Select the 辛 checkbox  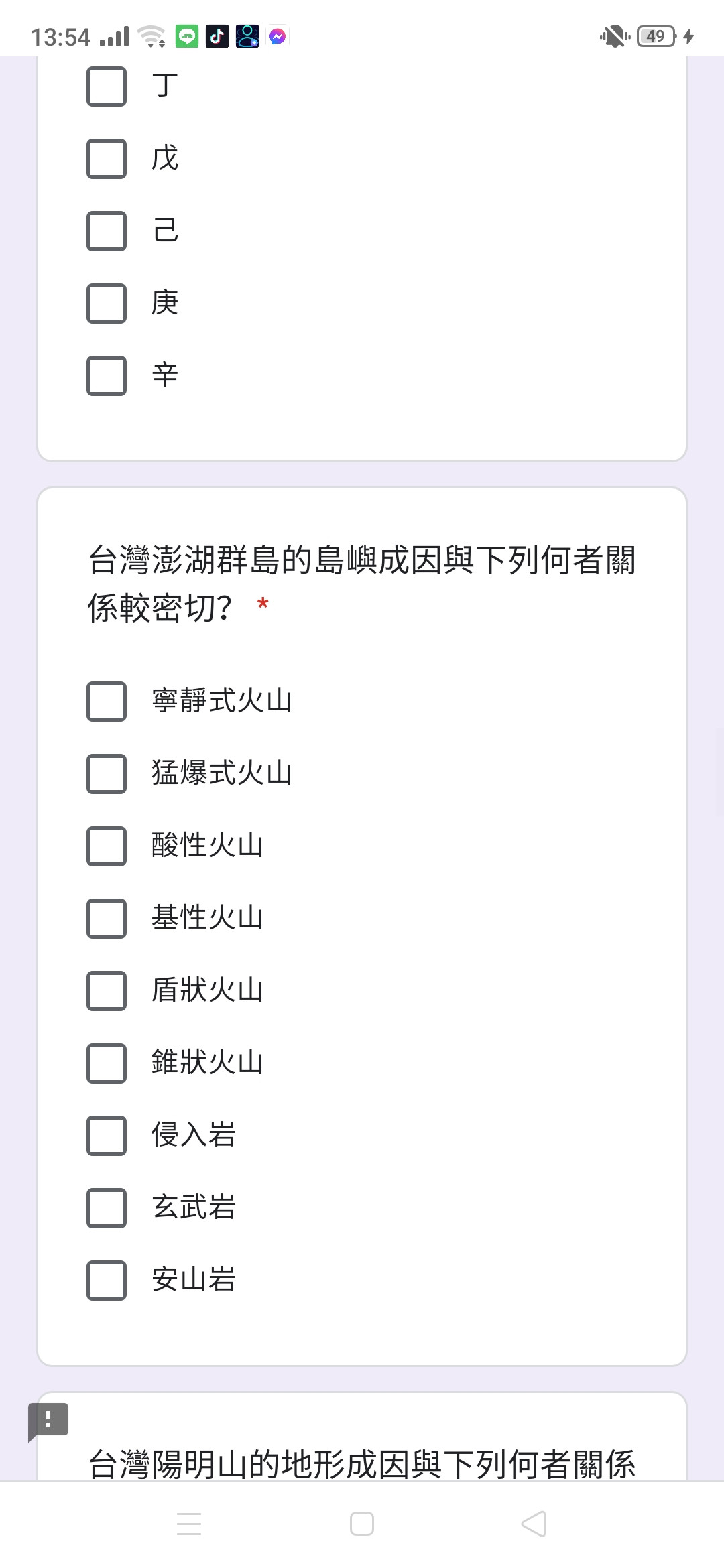click(107, 376)
